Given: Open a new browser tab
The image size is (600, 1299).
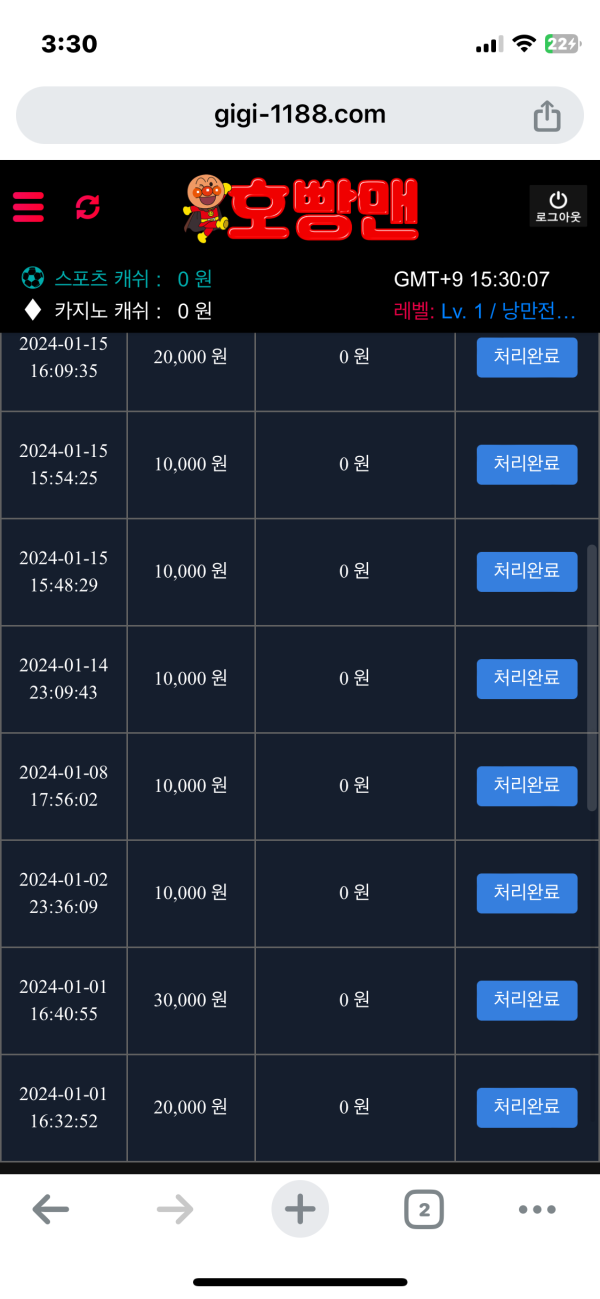Looking at the screenshot, I should (x=300, y=1210).
